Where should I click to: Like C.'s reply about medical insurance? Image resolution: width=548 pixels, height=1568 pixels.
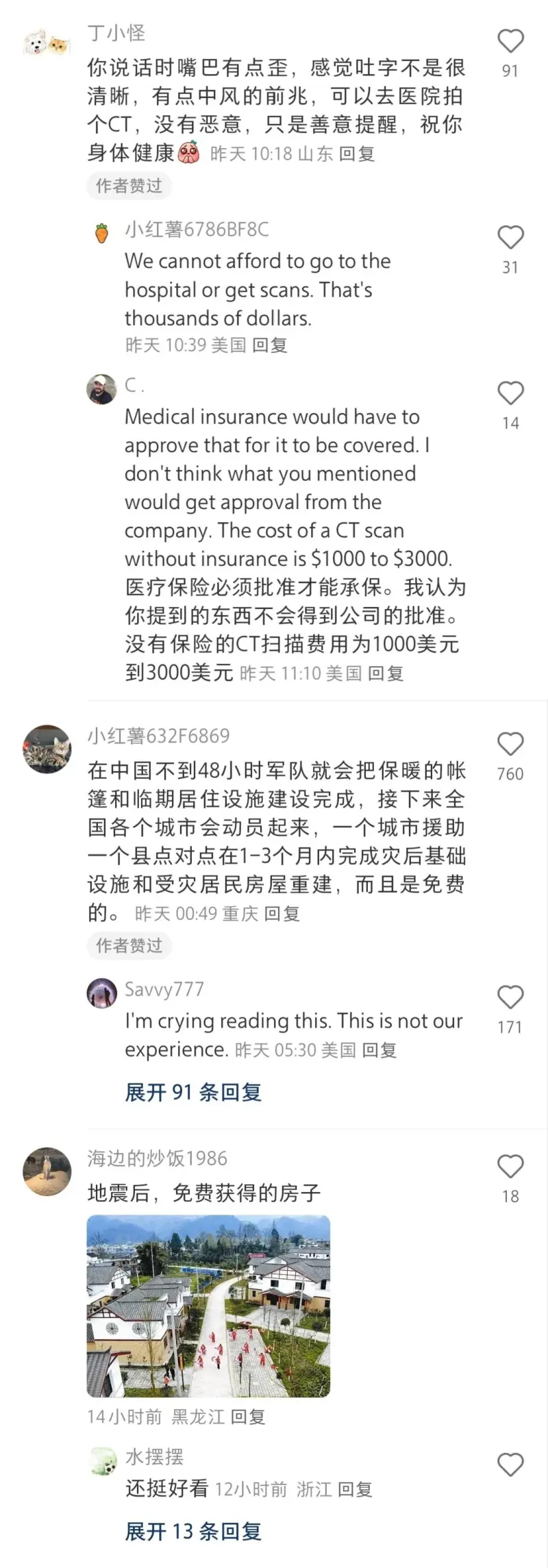tap(510, 393)
